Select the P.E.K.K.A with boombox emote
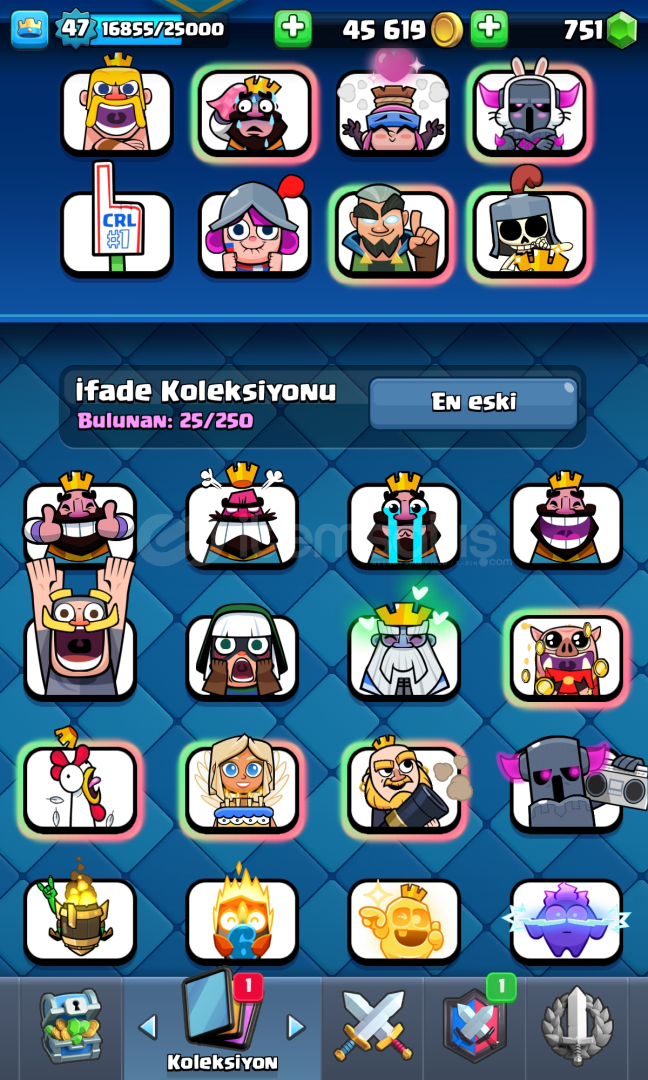The width and height of the screenshot is (648, 1080). click(572, 782)
